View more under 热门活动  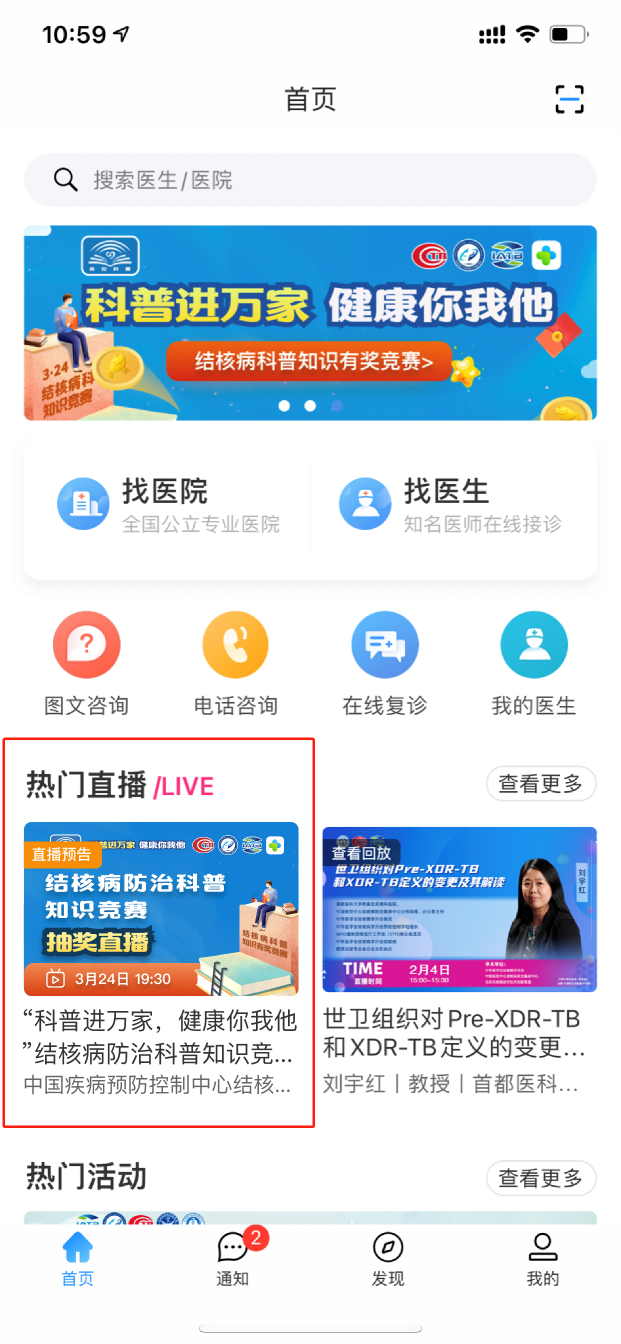click(x=540, y=1178)
